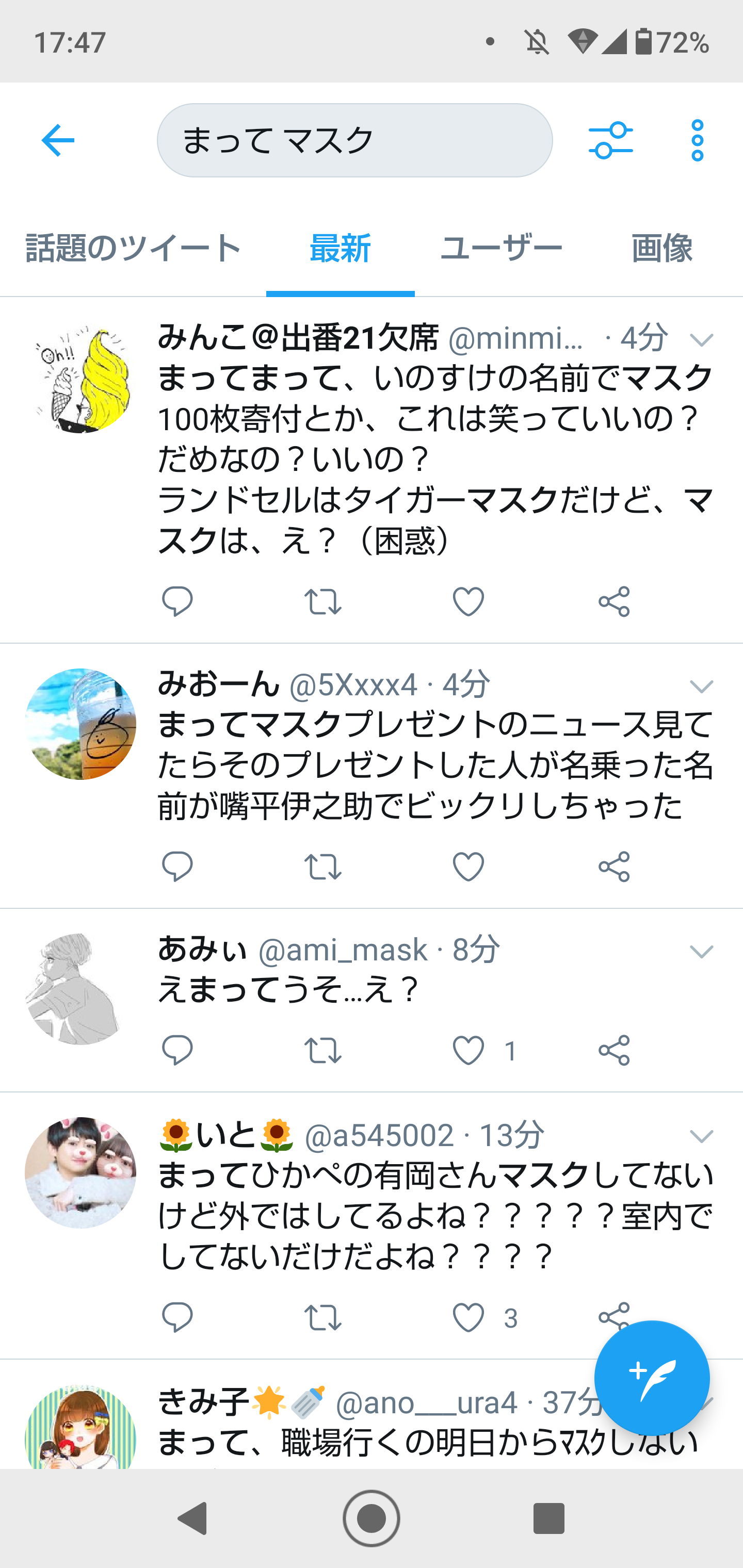This screenshot has height=1568, width=743.
Task: Like いと's tweet about 有岡さん
Action: (x=469, y=1317)
